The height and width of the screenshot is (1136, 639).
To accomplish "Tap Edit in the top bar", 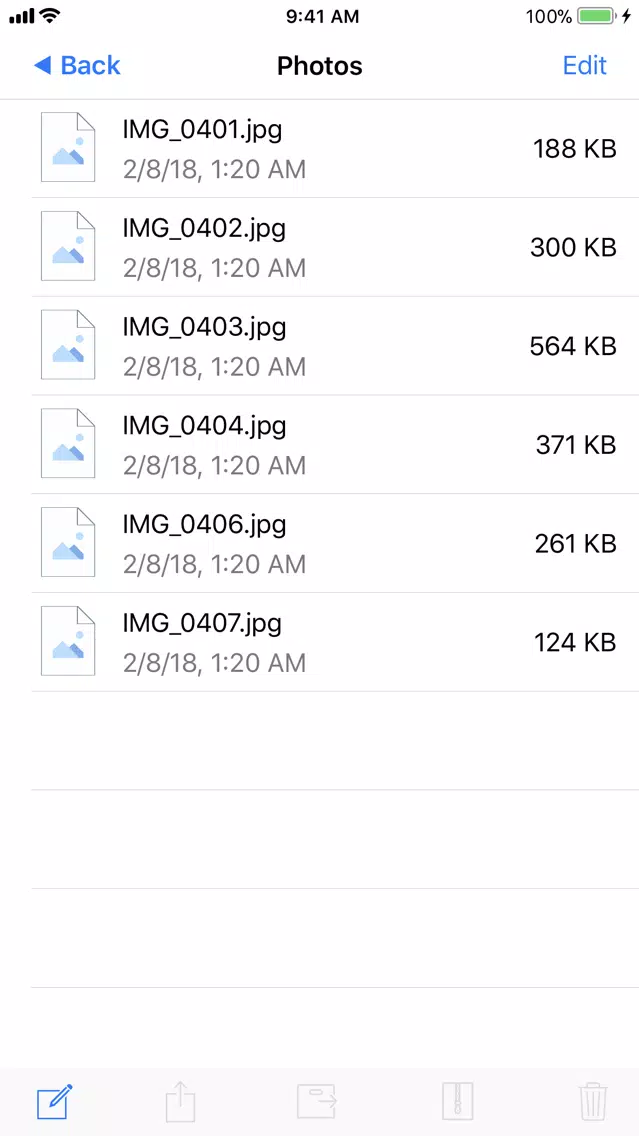I will click(584, 66).
